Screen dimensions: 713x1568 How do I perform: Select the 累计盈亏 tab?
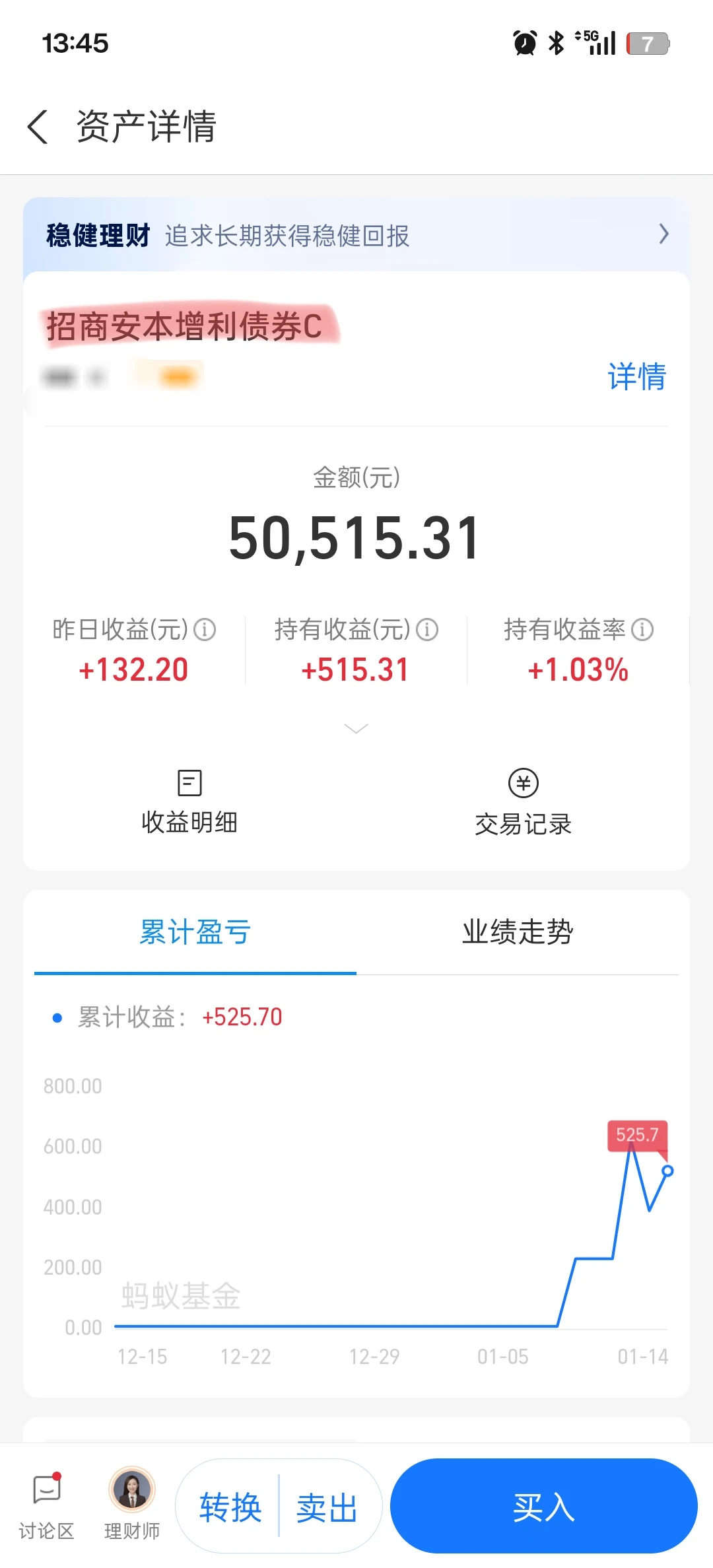[x=195, y=932]
